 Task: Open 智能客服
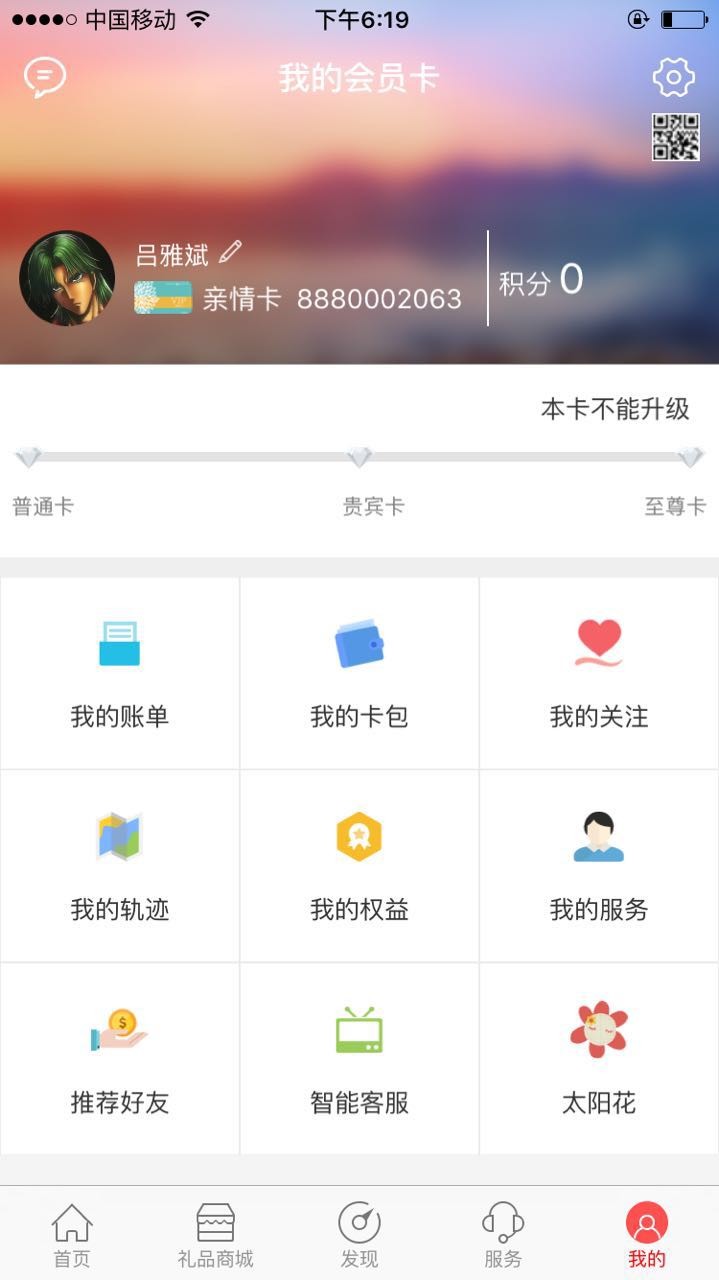tap(359, 1059)
